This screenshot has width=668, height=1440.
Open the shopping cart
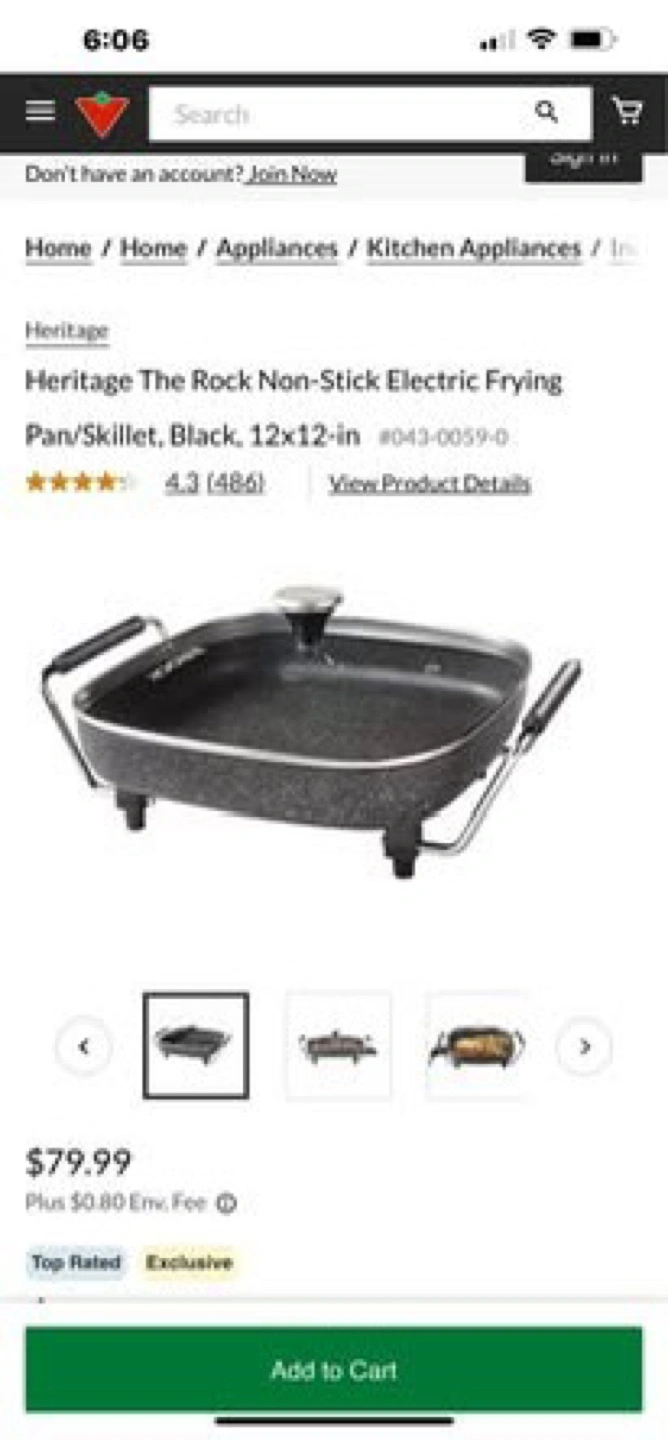pyautogui.click(x=627, y=111)
